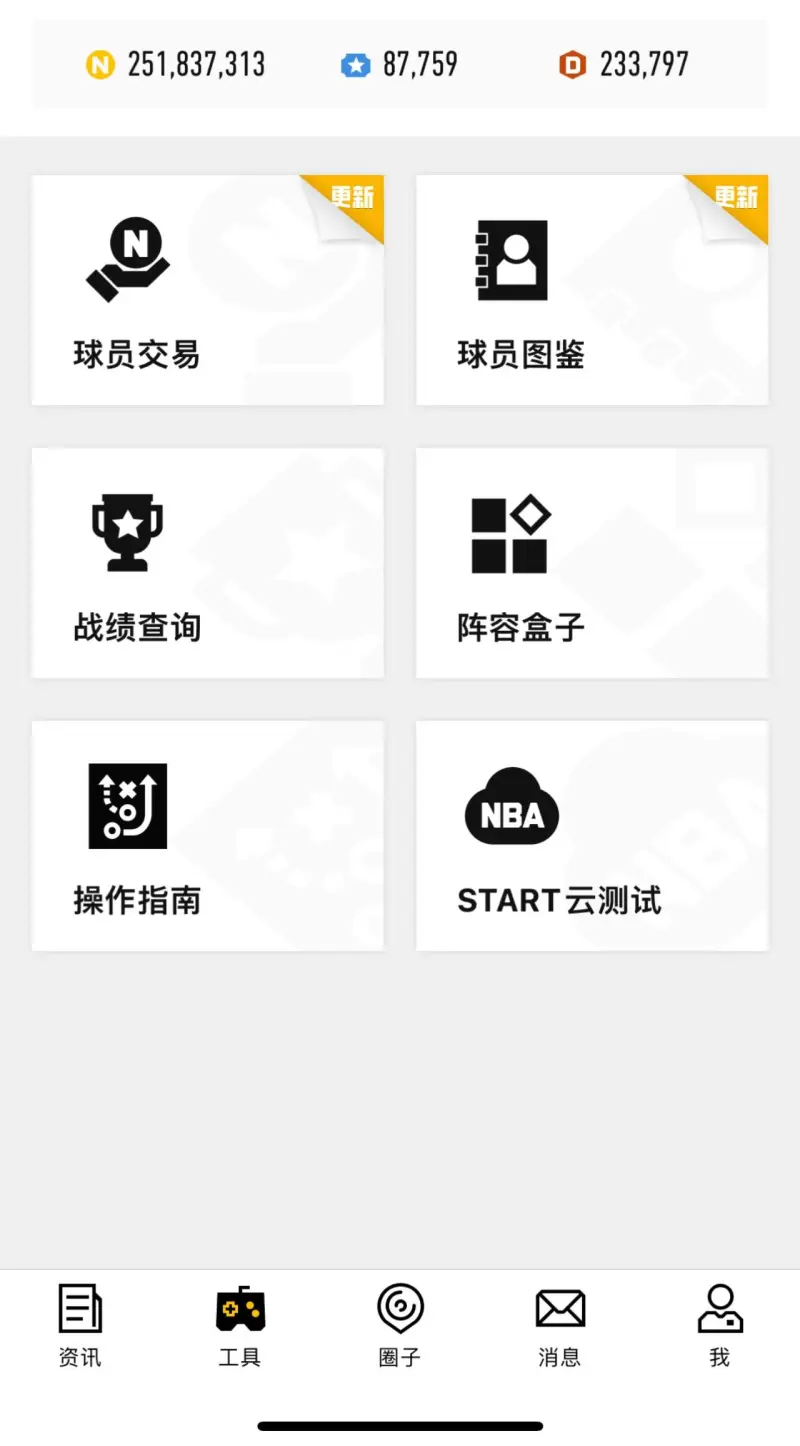
Task: Select the 工具 tab
Action: pos(240,1326)
